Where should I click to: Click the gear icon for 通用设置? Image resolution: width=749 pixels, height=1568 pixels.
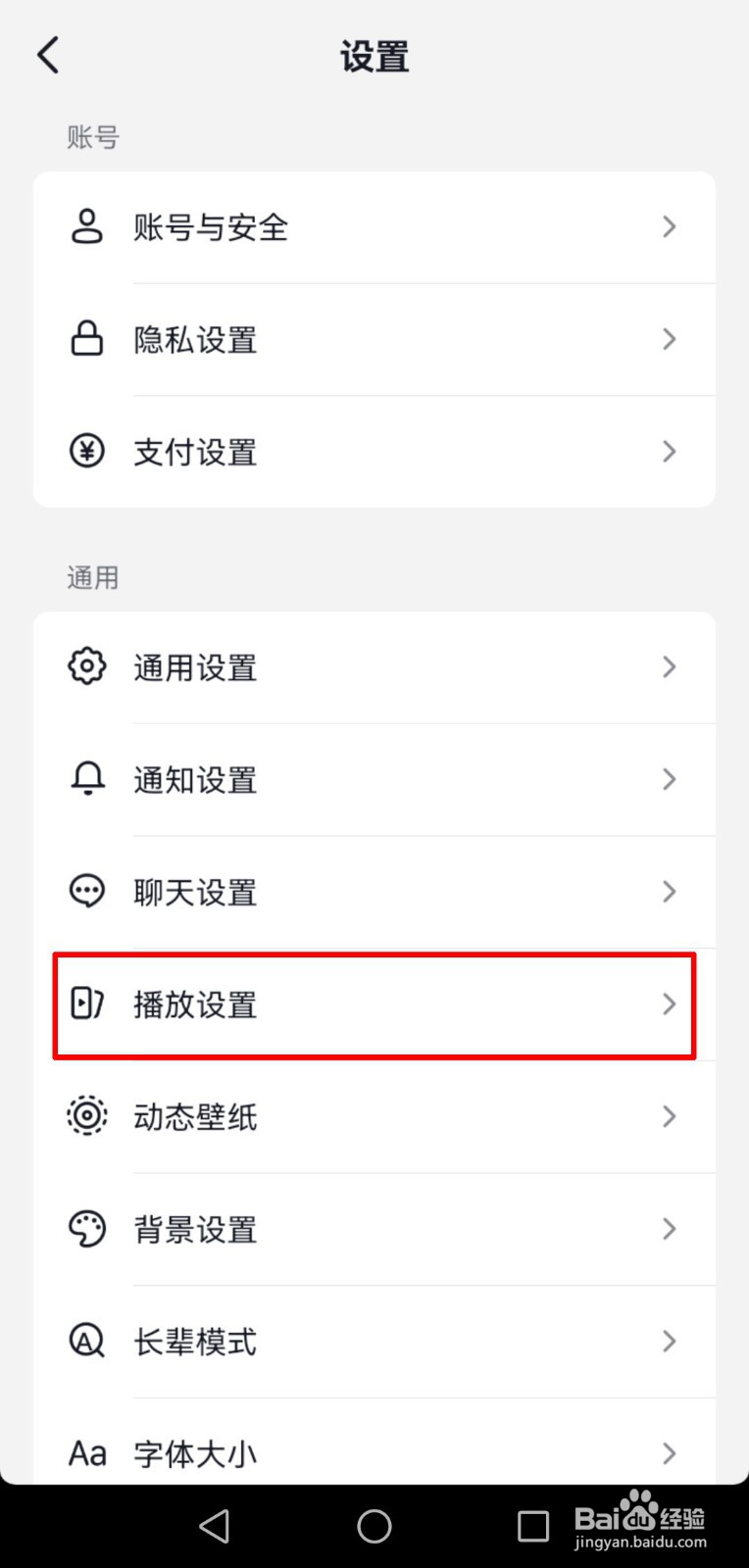pos(87,666)
